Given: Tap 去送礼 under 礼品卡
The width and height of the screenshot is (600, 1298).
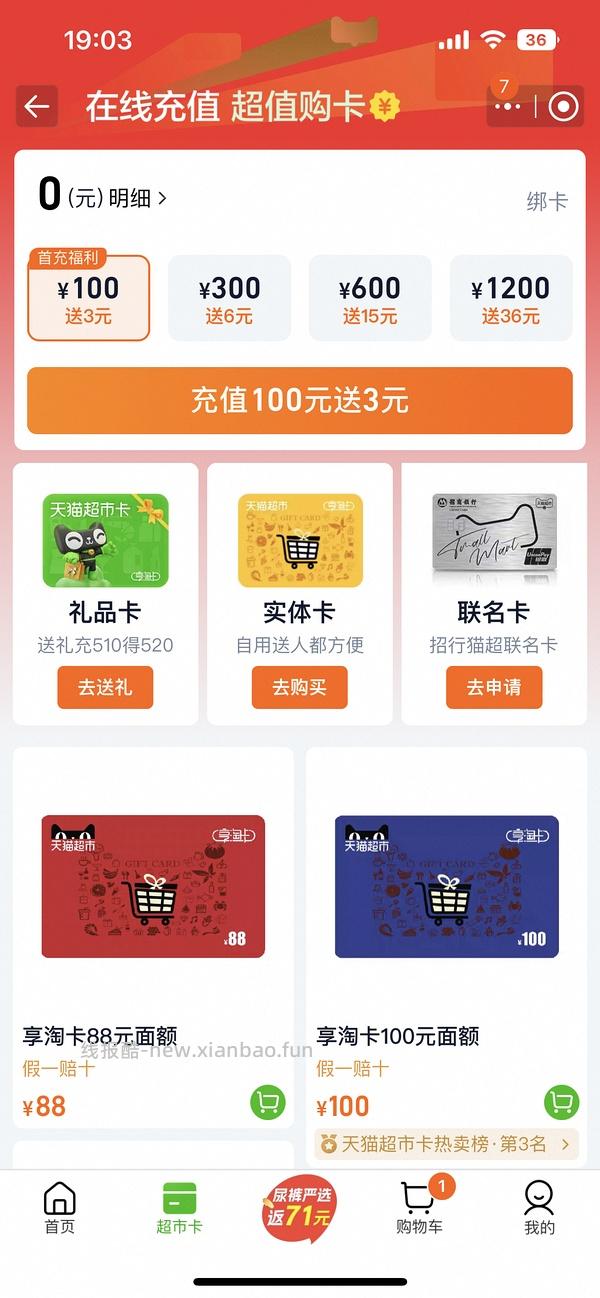Looking at the screenshot, I should (x=105, y=688).
